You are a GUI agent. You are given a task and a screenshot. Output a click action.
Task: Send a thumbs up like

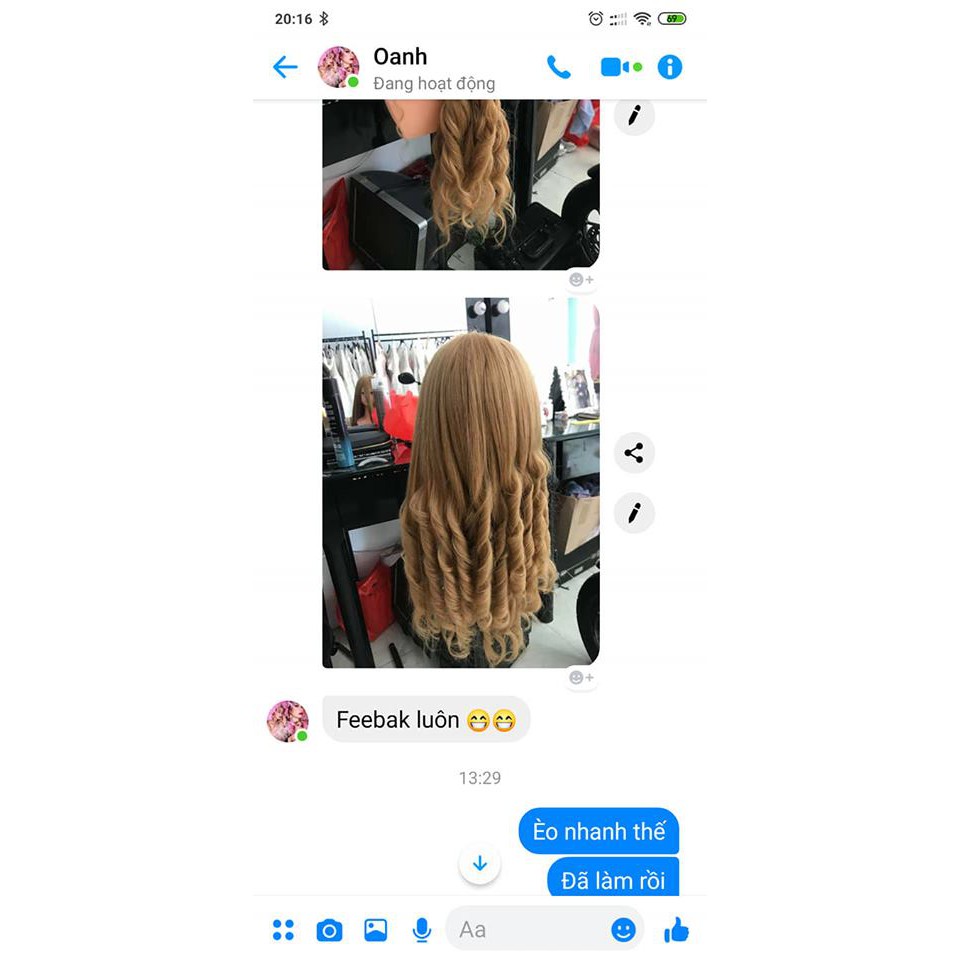pyautogui.click(x=677, y=930)
